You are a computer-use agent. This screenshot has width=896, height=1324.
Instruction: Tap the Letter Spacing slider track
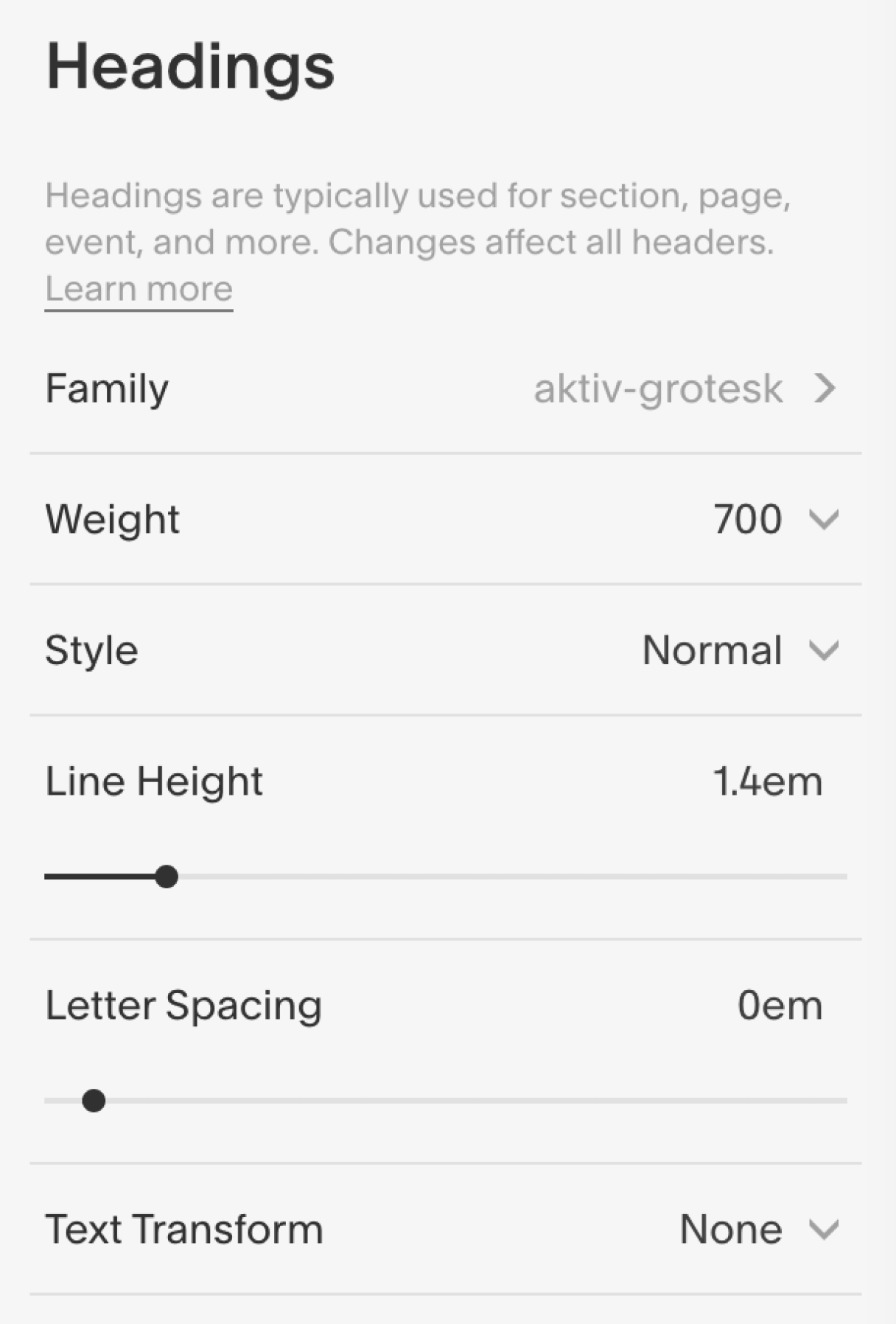(x=445, y=1101)
